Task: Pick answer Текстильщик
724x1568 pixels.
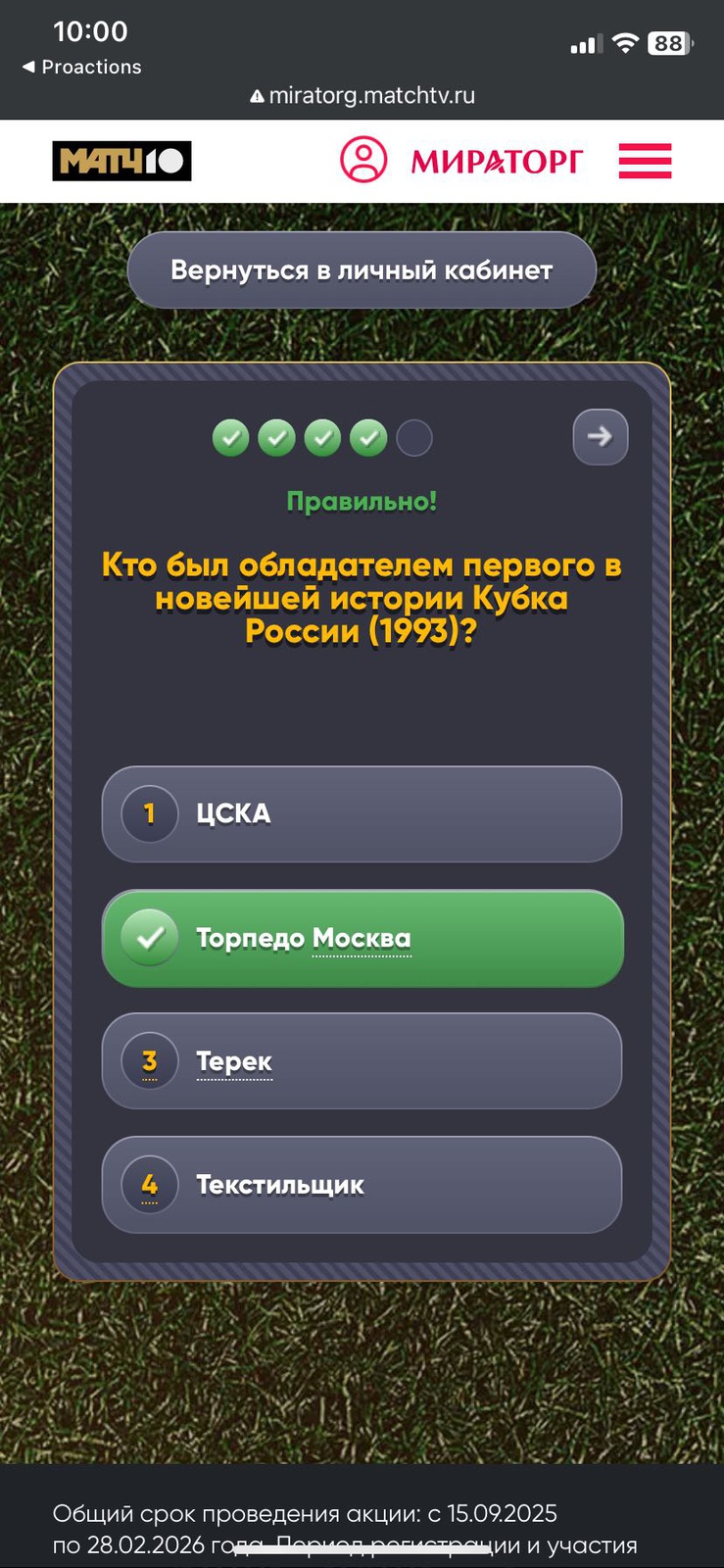Action: 362,1185
